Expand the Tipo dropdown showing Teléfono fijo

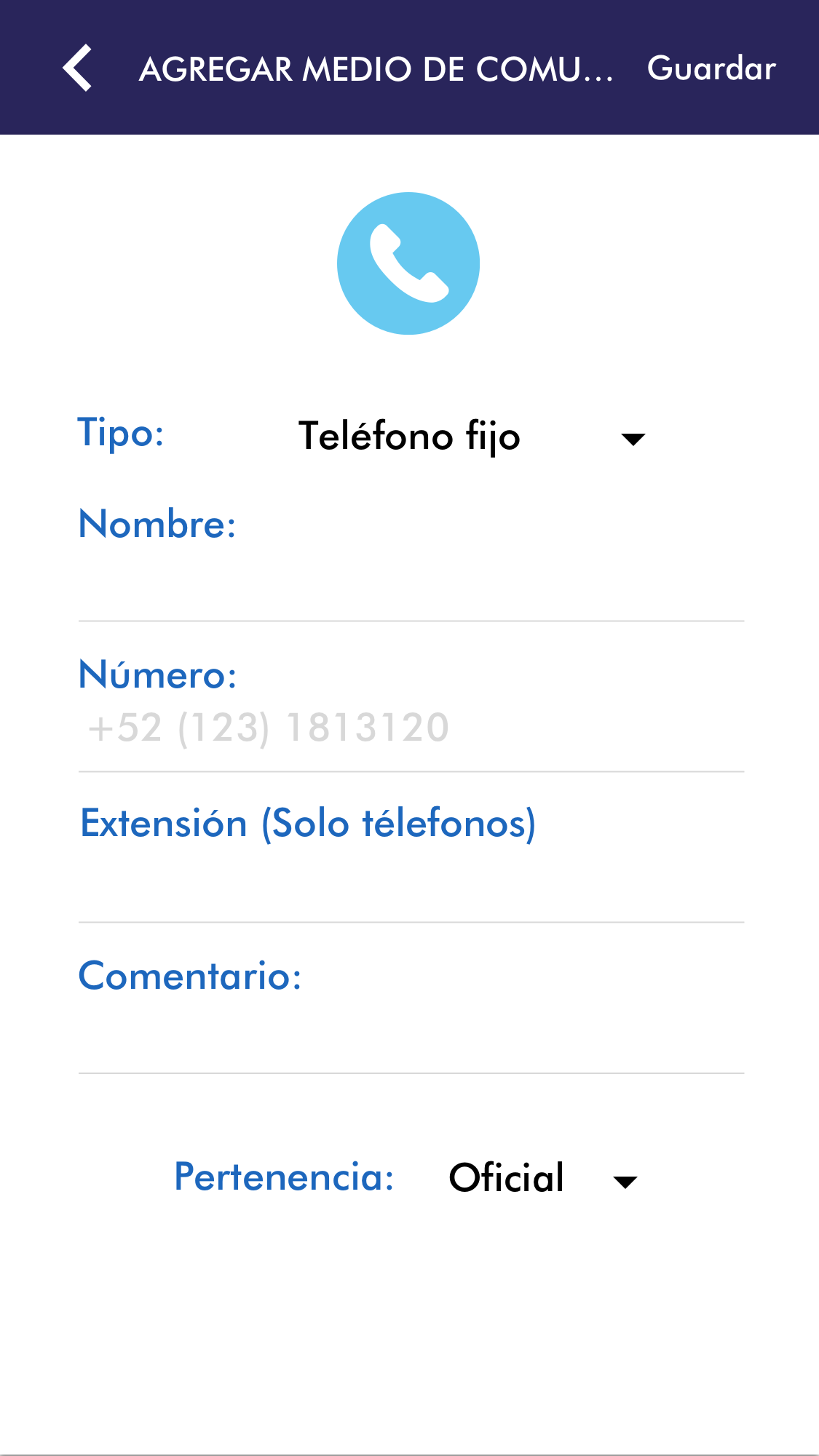(472, 437)
